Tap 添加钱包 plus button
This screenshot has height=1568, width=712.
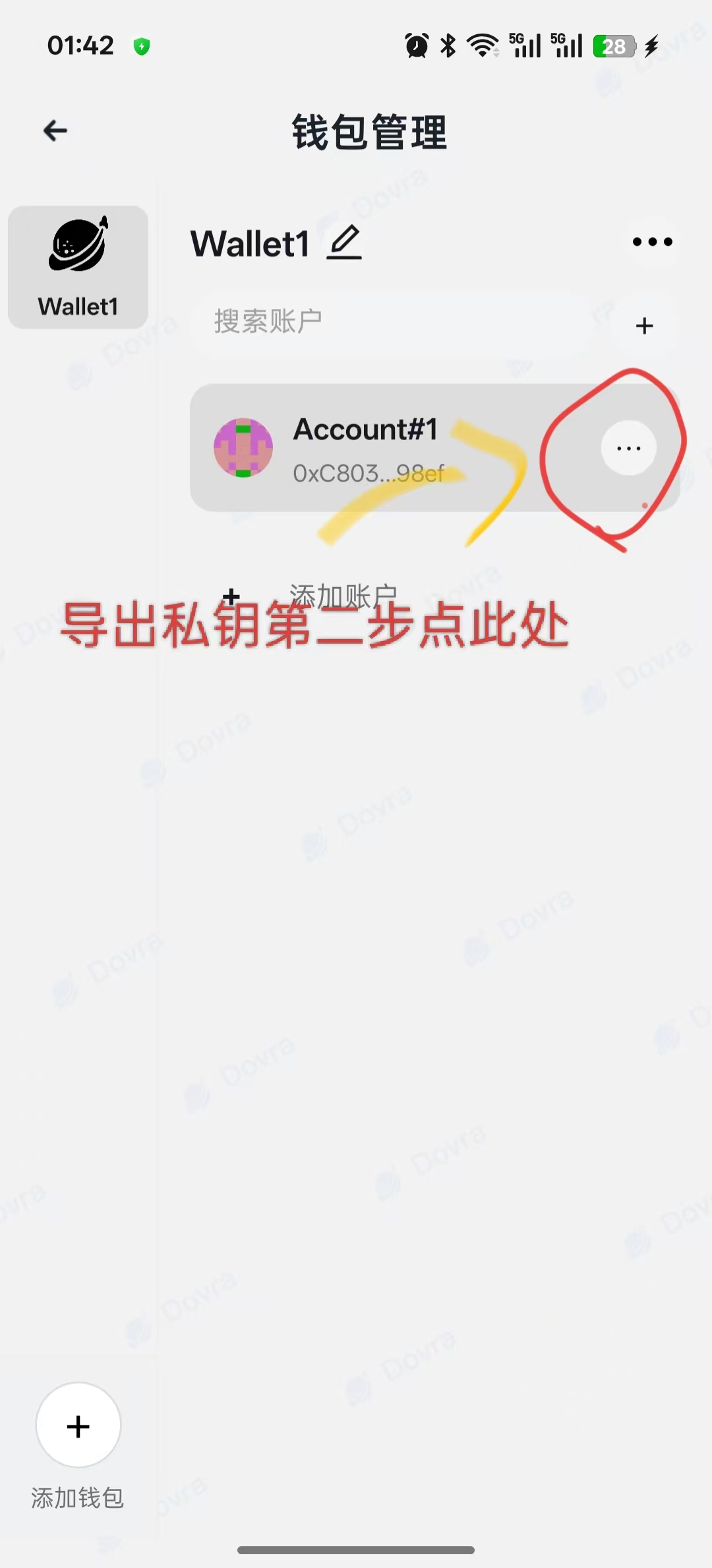coord(78,1426)
